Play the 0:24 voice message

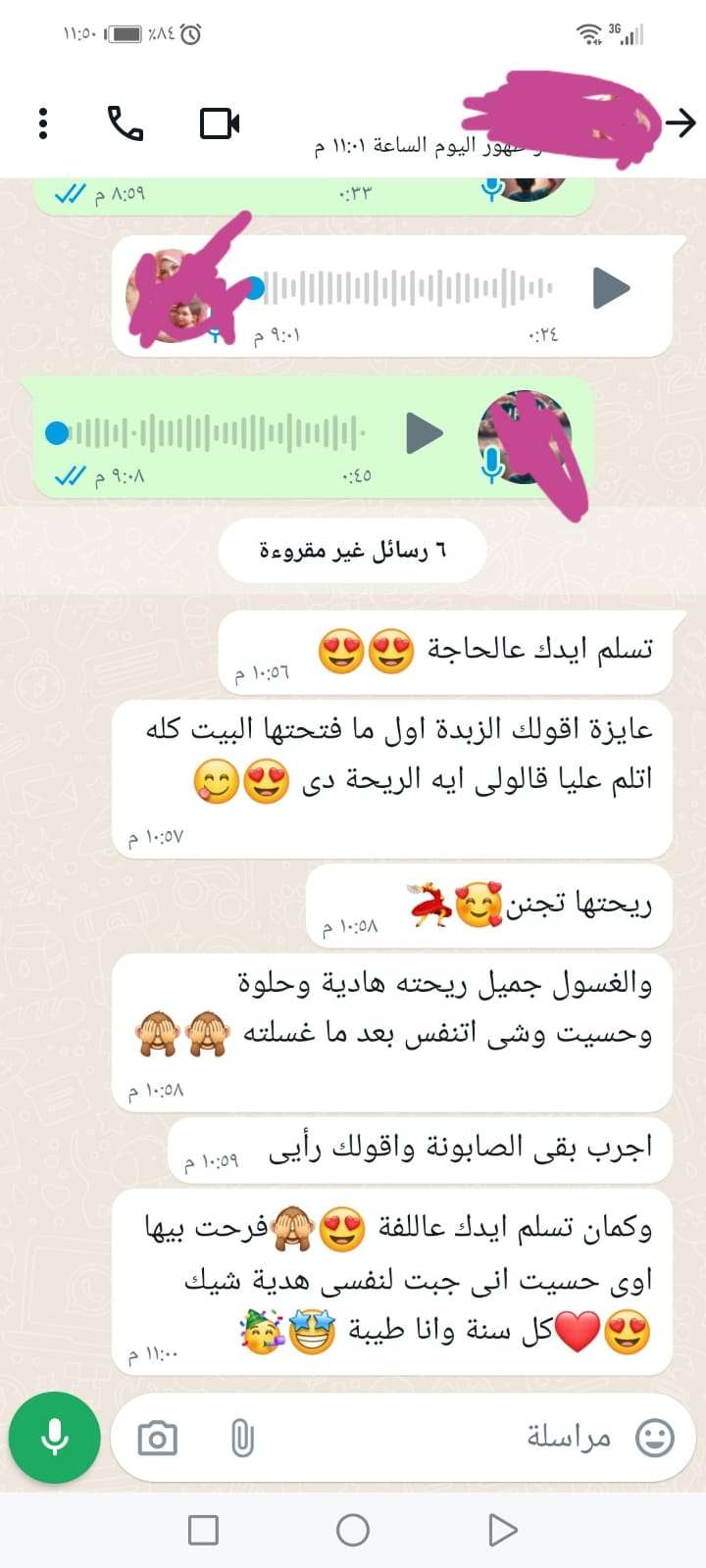[611, 288]
